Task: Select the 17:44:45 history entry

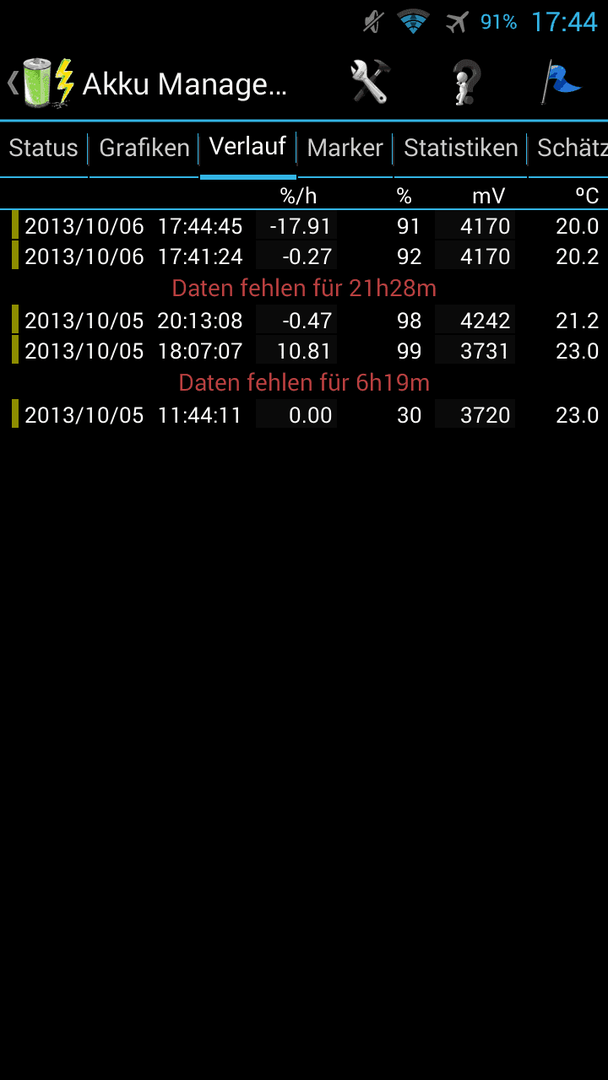Action: (304, 226)
